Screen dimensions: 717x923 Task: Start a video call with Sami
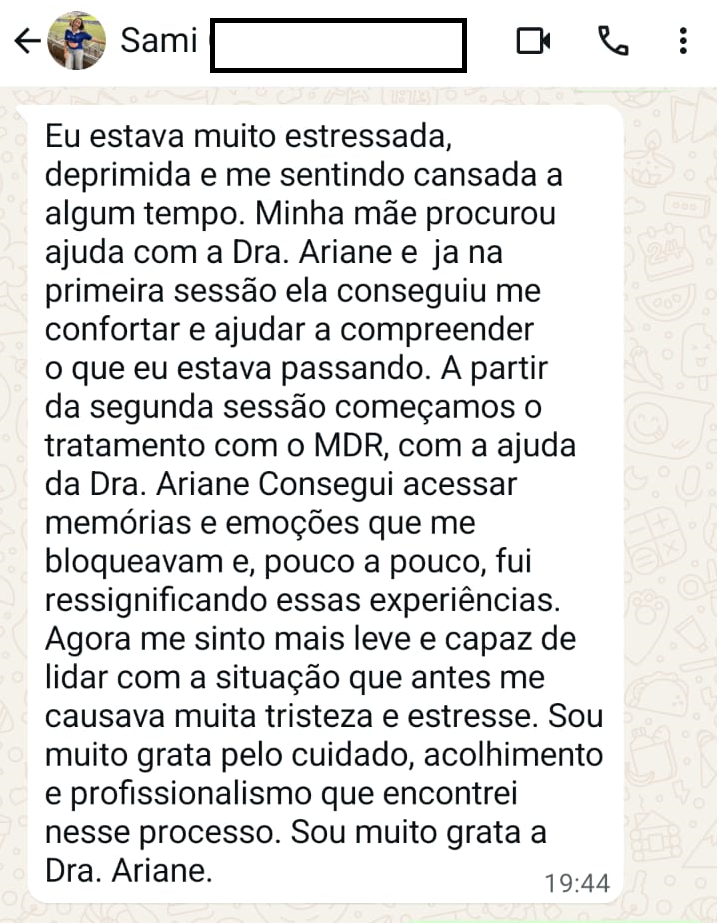pos(533,41)
